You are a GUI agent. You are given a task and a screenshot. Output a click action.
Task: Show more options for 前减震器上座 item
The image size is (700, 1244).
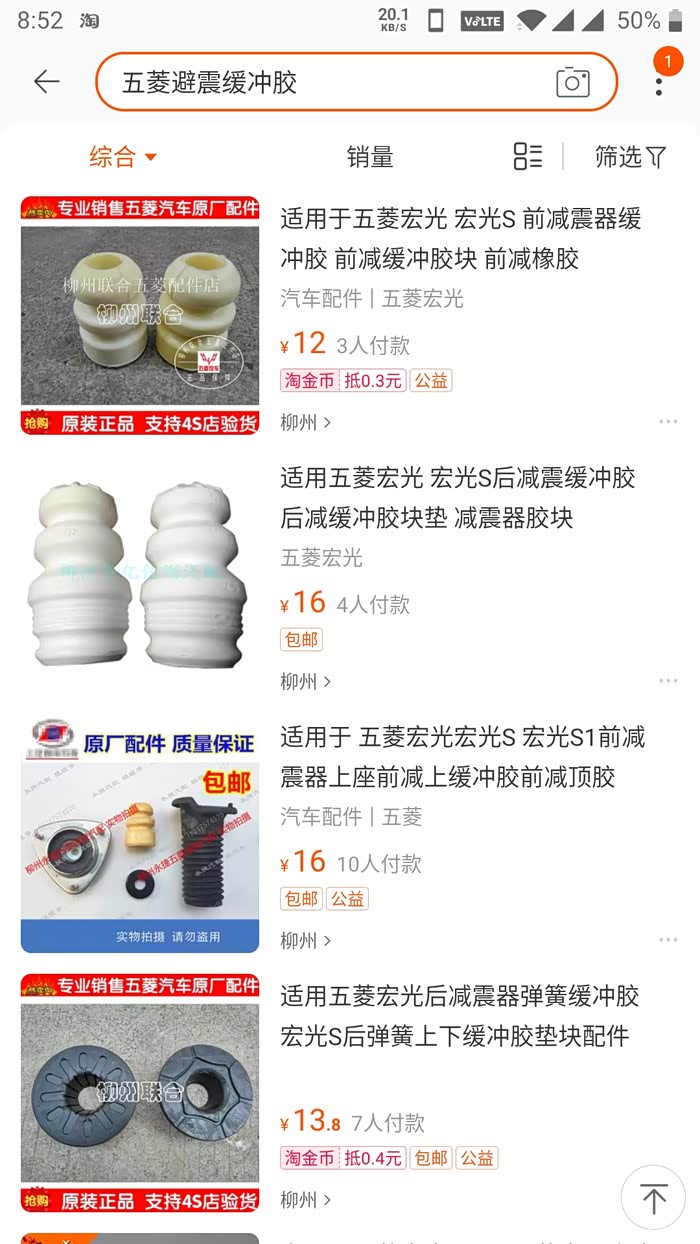(x=668, y=940)
